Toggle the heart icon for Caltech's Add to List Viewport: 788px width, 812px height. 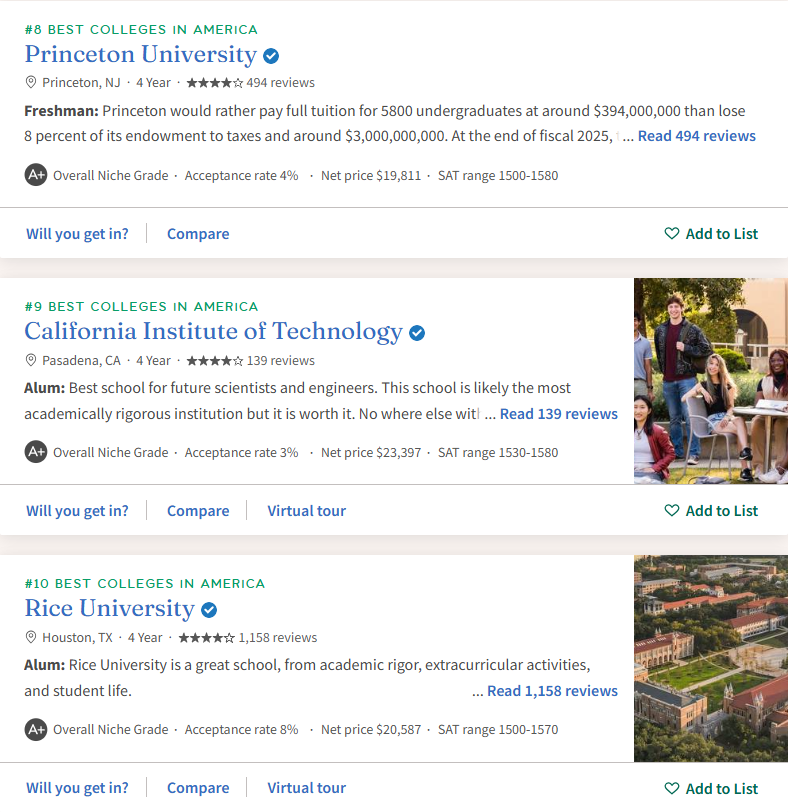point(671,510)
